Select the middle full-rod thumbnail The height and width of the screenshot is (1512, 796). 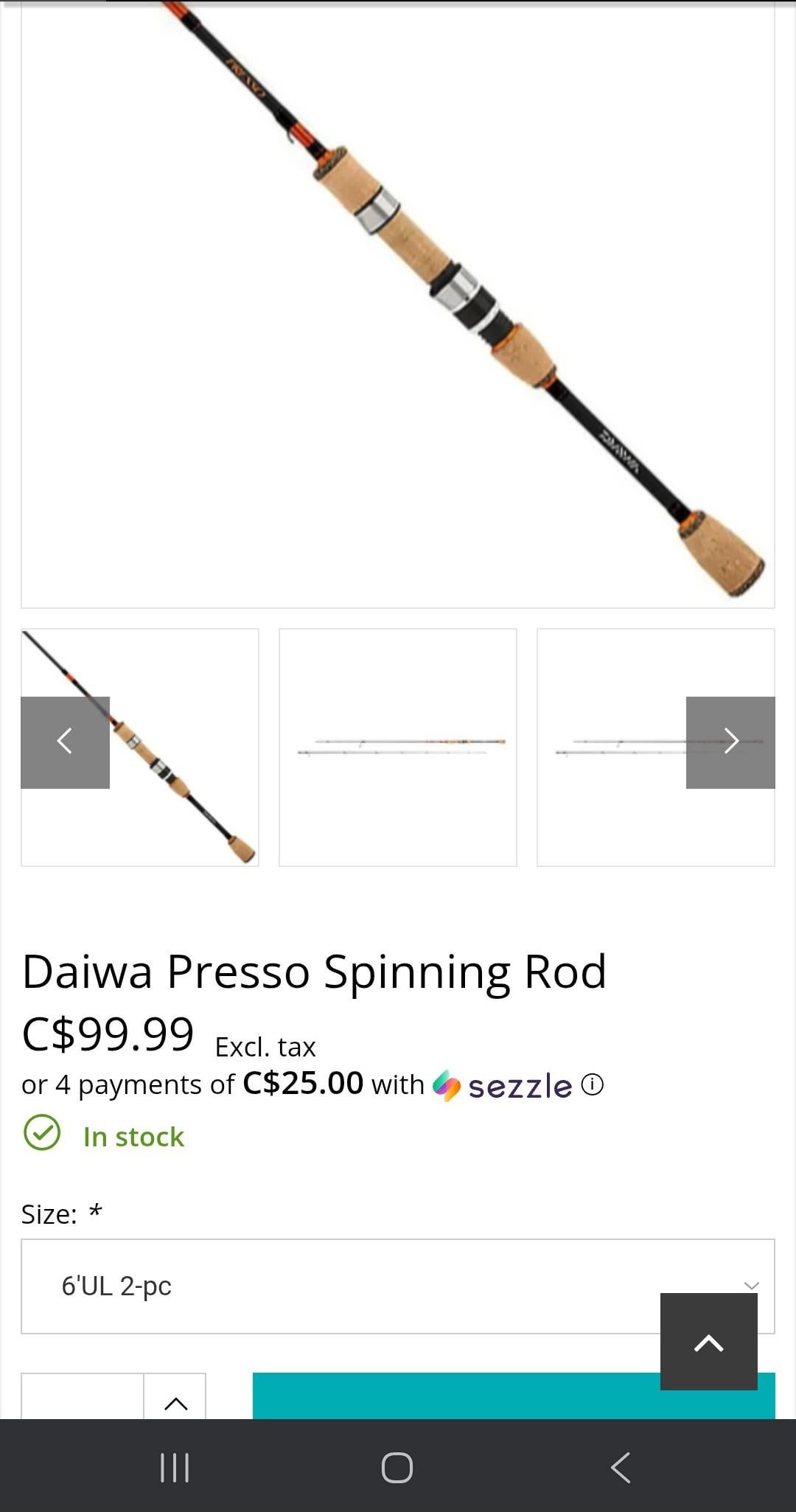pos(398,747)
